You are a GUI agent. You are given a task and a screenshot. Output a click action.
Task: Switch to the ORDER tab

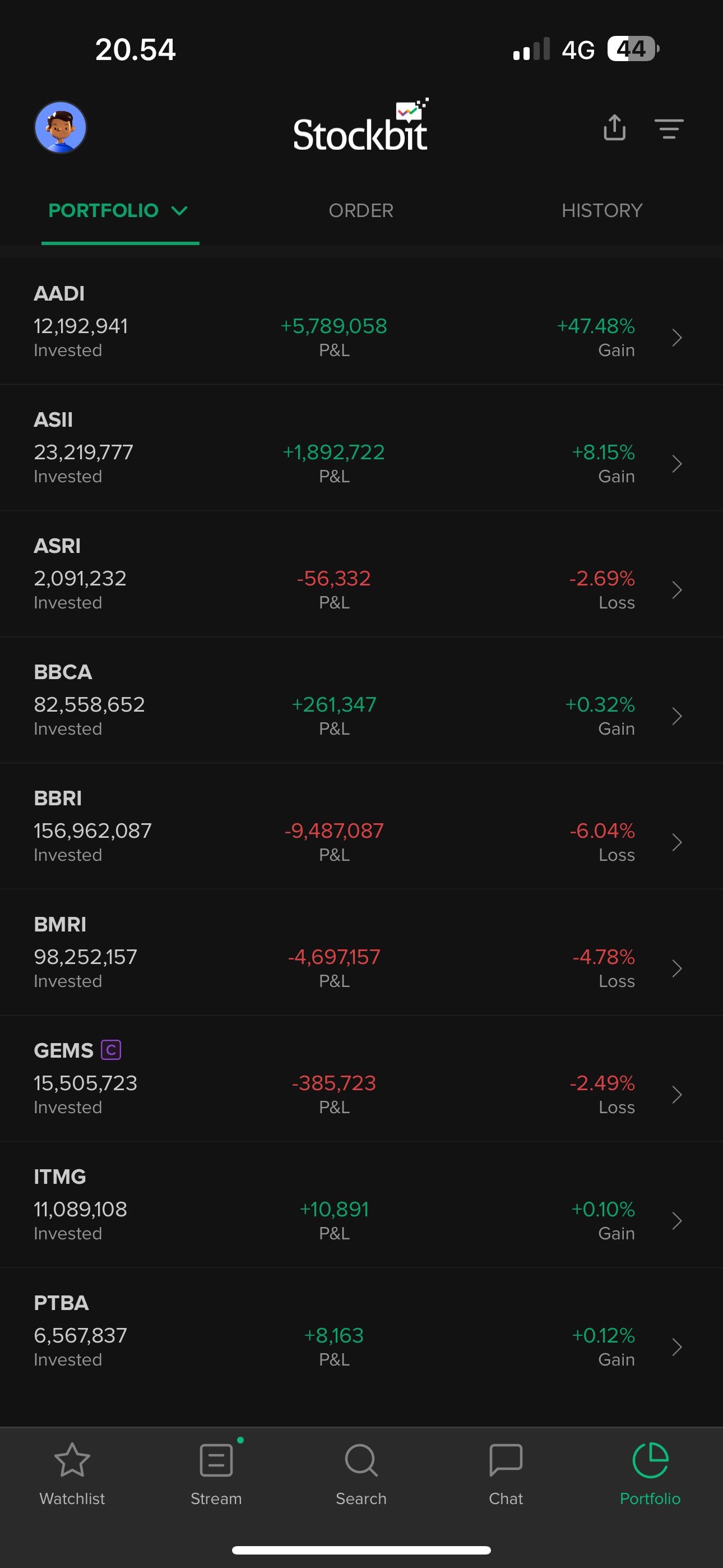tap(361, 211)
